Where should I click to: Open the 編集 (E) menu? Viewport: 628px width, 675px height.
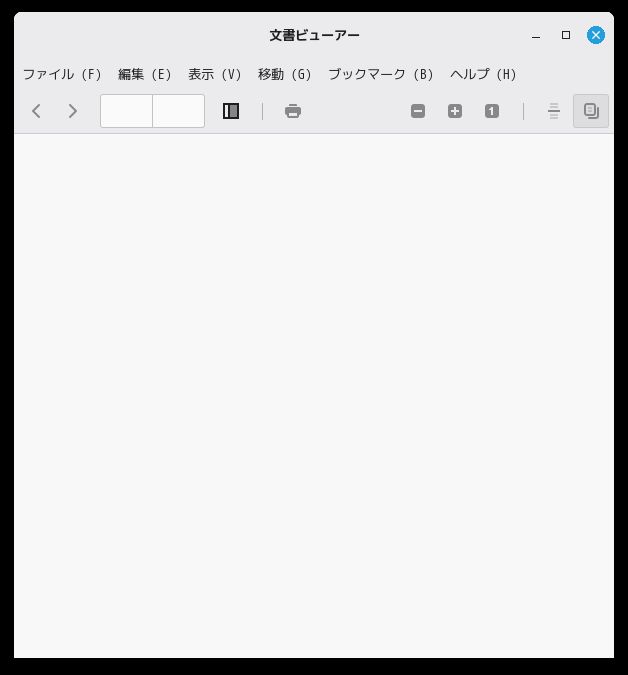pos(144,74)
